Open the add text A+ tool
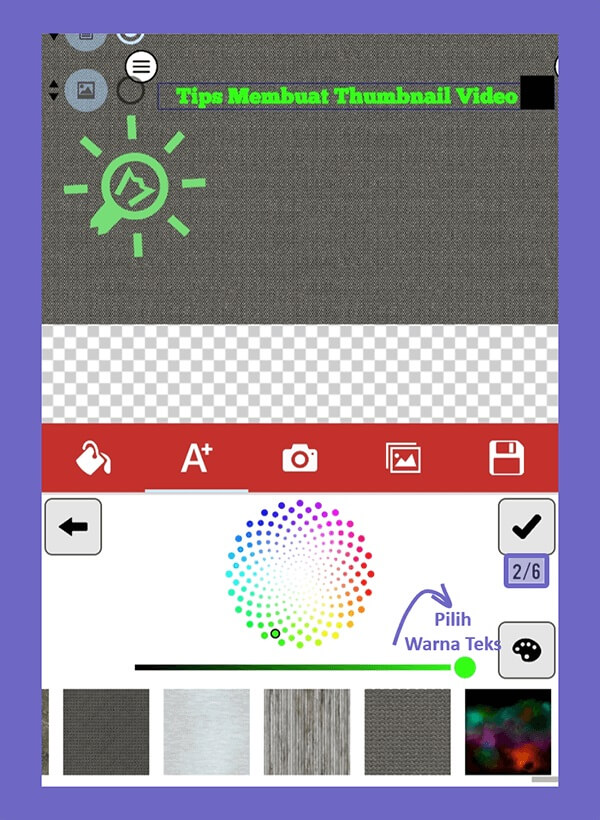This screenshot has height=820, width=600. (x=196, y=459)
